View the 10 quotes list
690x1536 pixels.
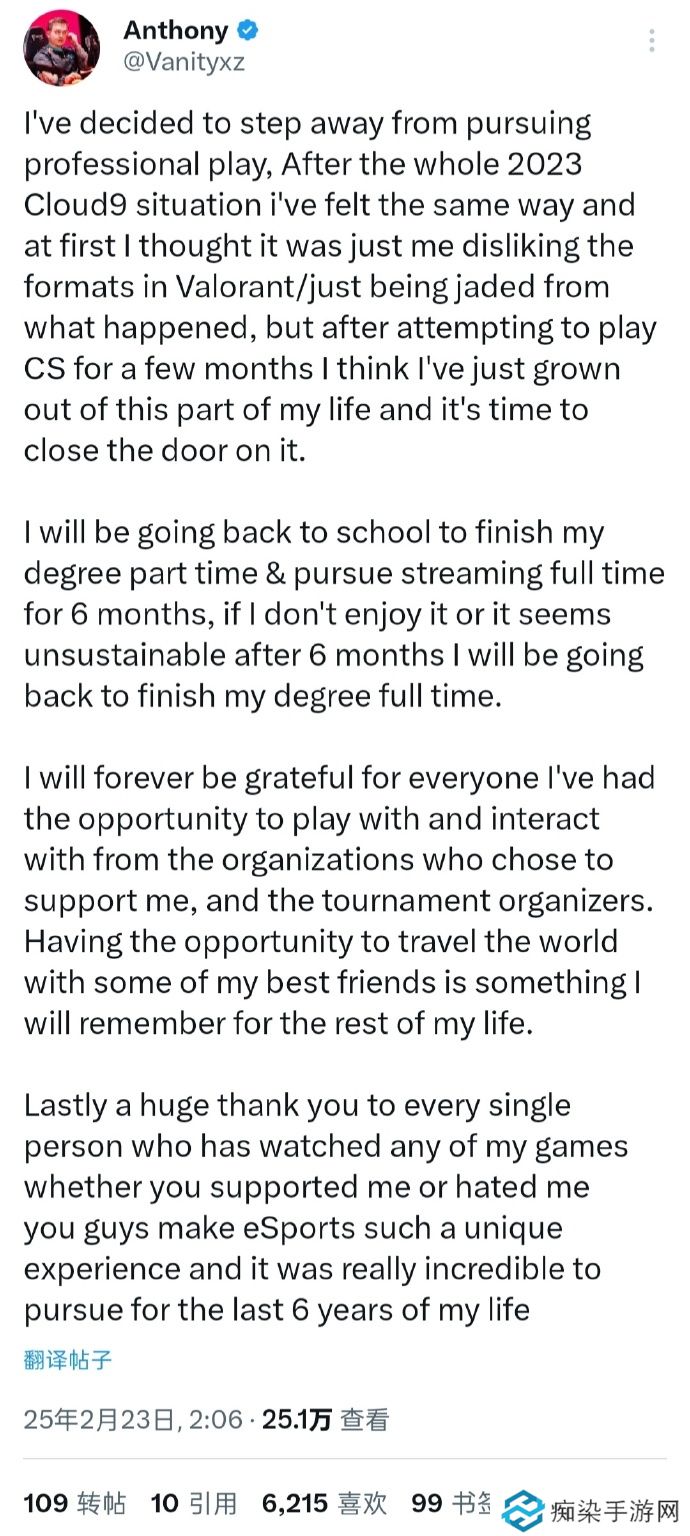(x=194, y=1503)
